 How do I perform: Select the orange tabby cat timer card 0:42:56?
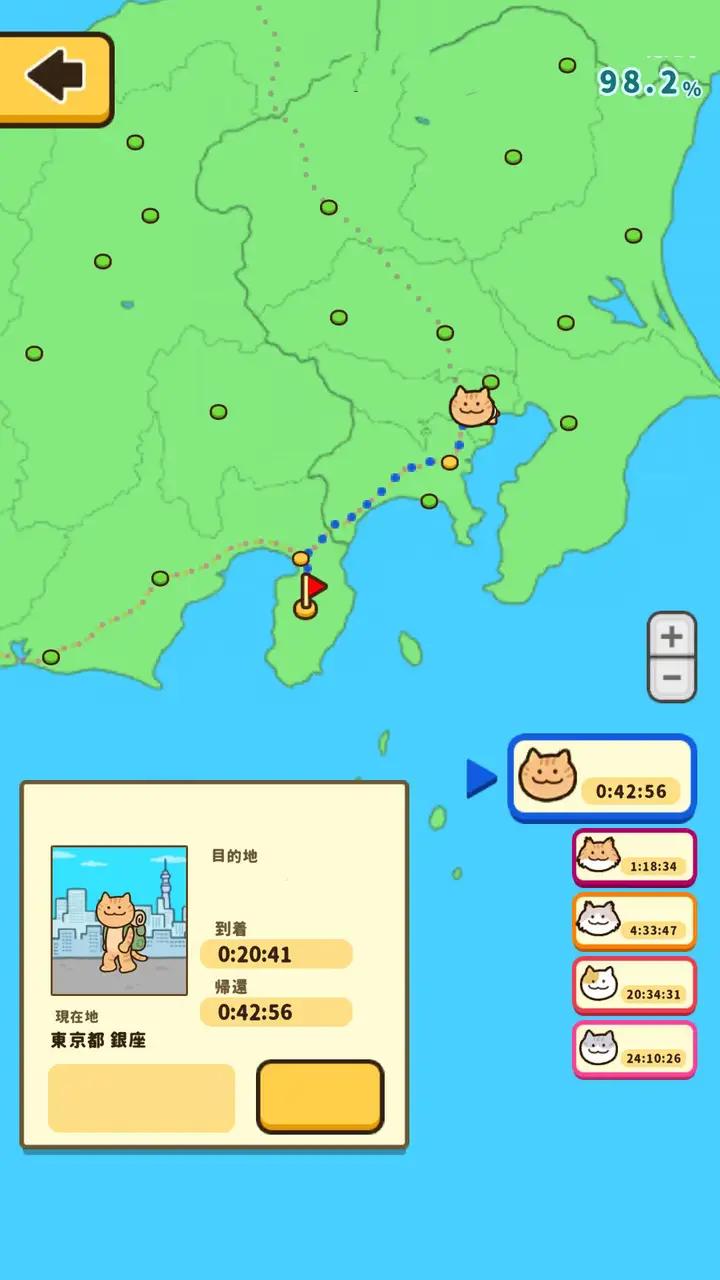(601, 778)
